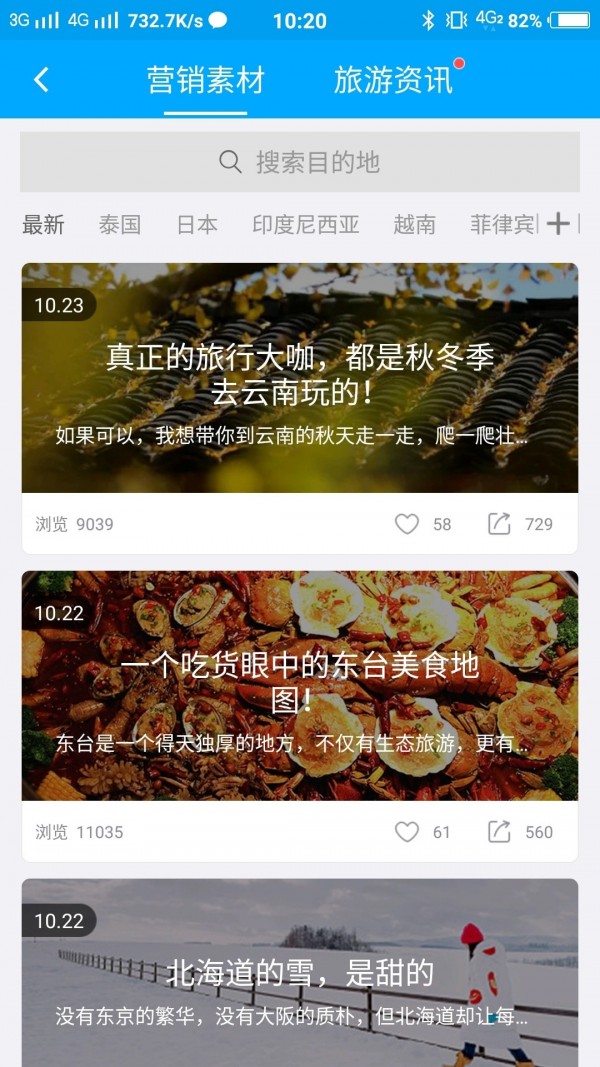This screenshot has width=600, height=1067.
Task: Share the 云南 travel article
Action: click(x=499, y=524)
